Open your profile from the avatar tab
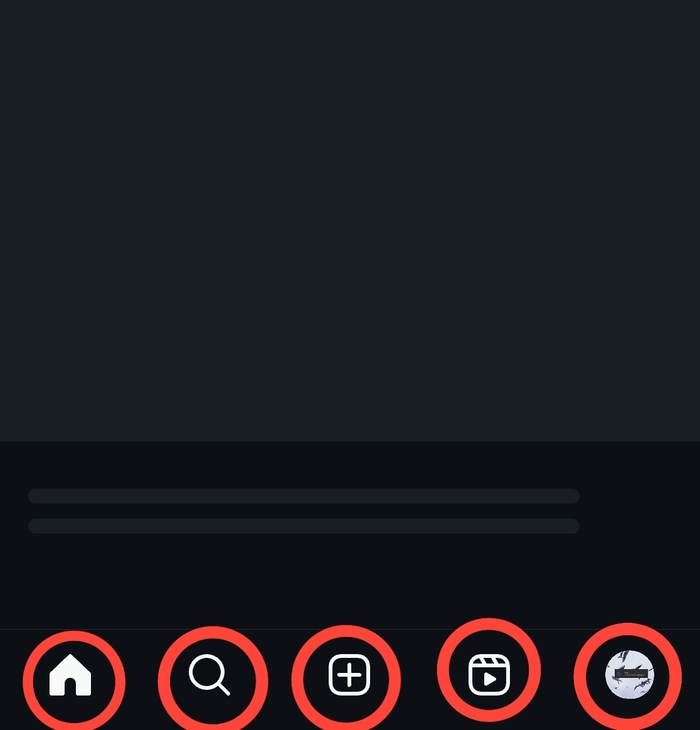700x730 pixels. tap(630, 675)
